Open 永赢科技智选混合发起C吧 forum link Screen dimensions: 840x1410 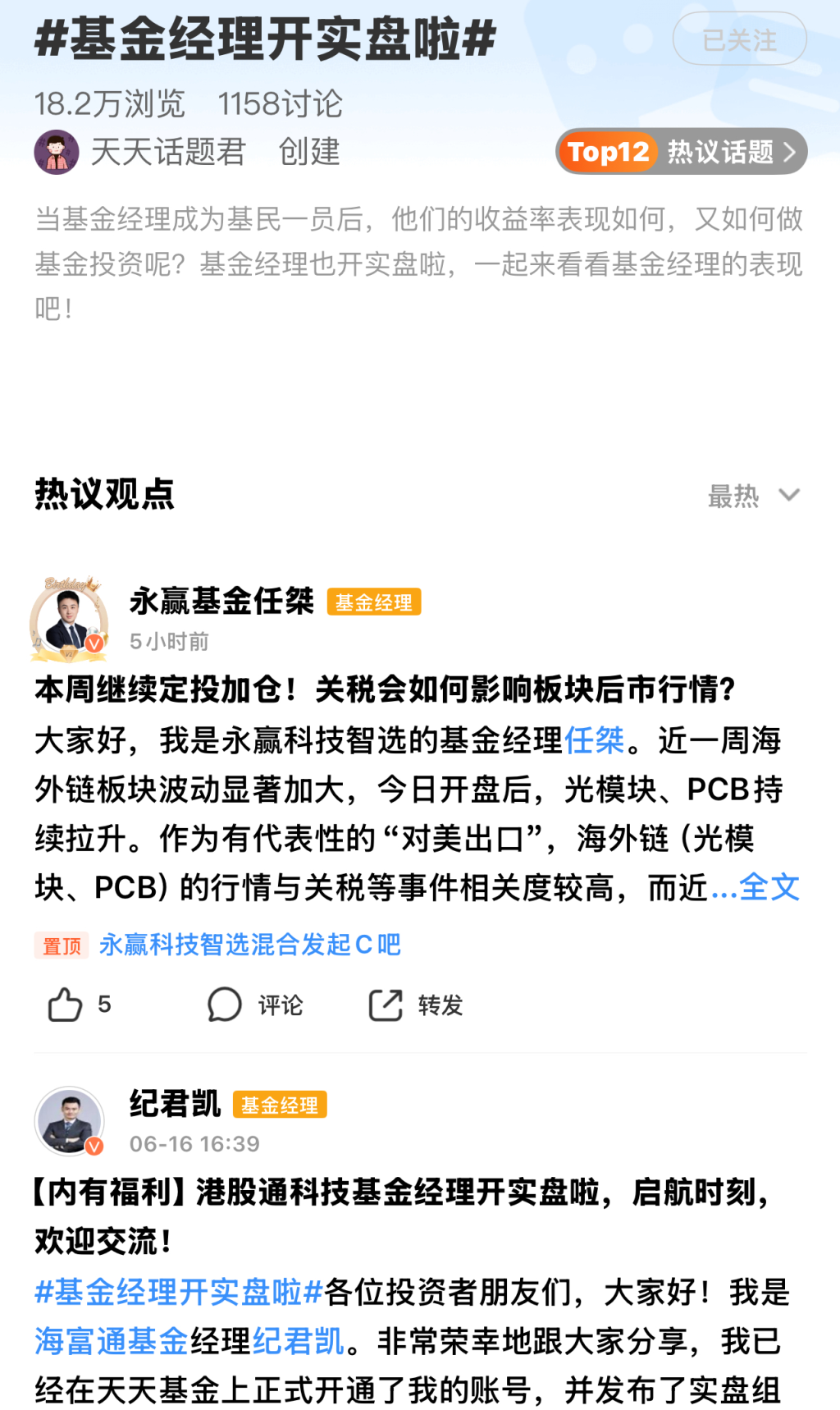click(249, 945)
